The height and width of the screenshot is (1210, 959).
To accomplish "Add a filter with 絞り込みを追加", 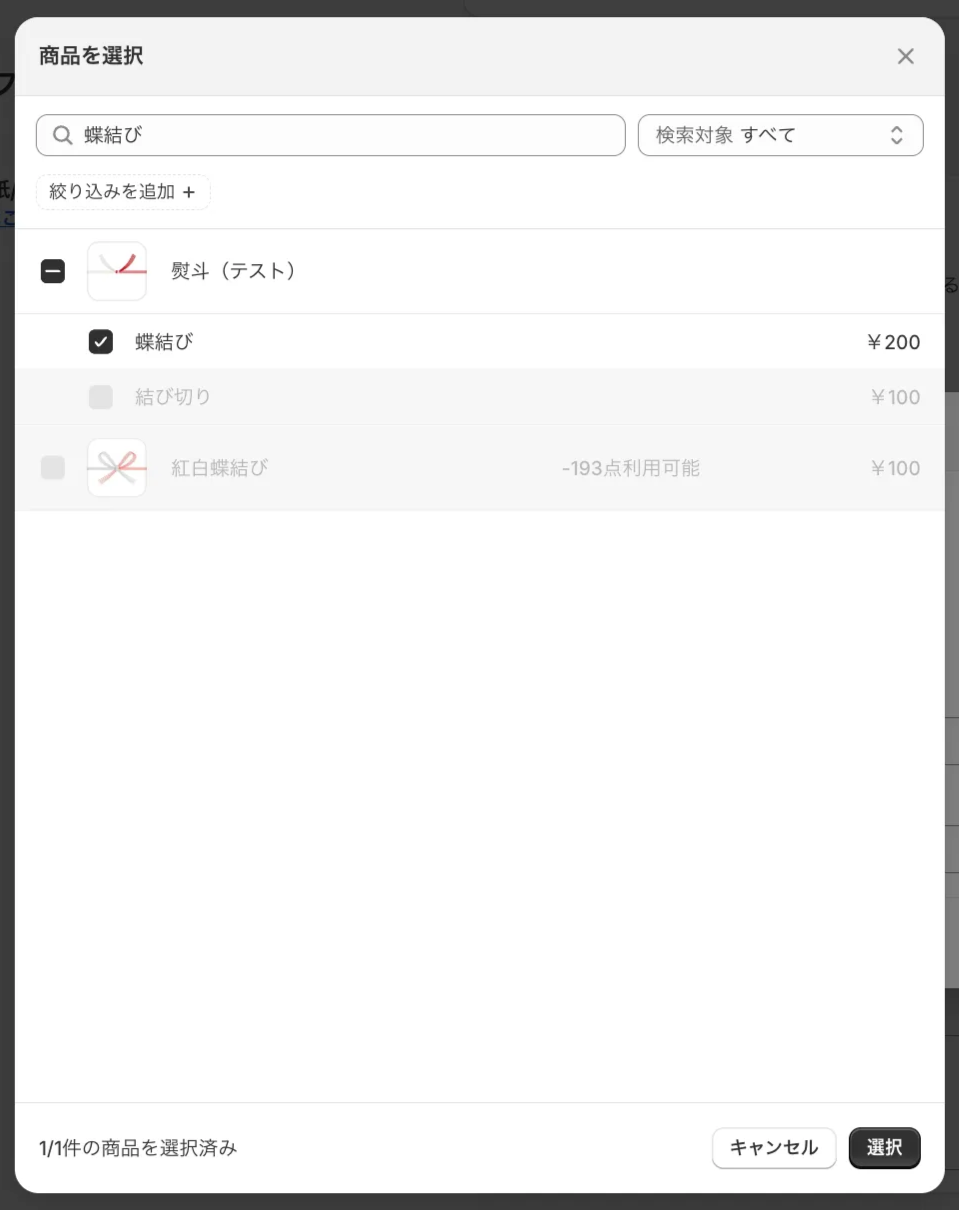I will tap(123, 192).
